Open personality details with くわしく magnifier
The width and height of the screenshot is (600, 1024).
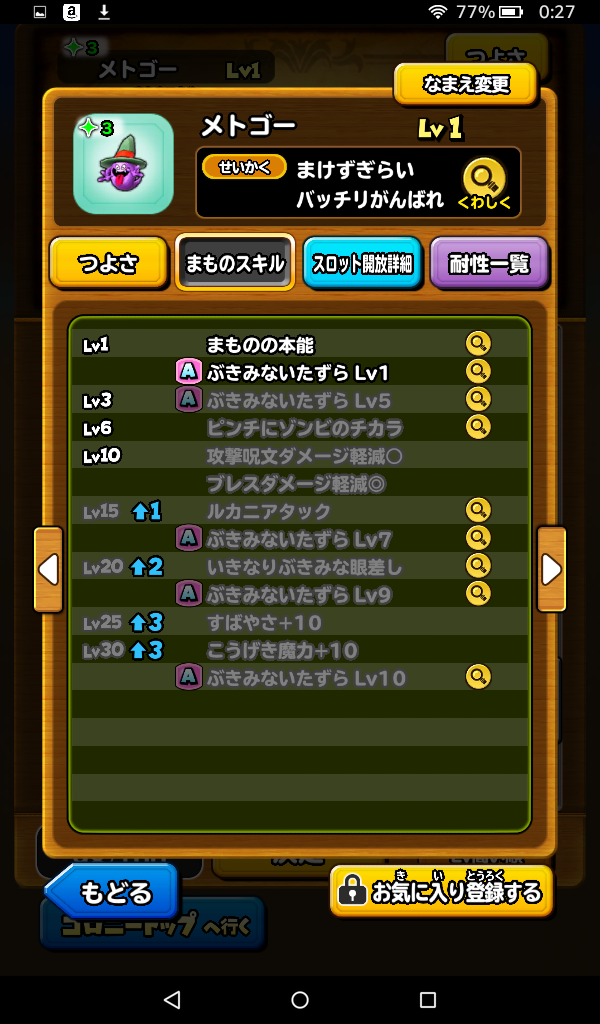[x=484, y=184]
